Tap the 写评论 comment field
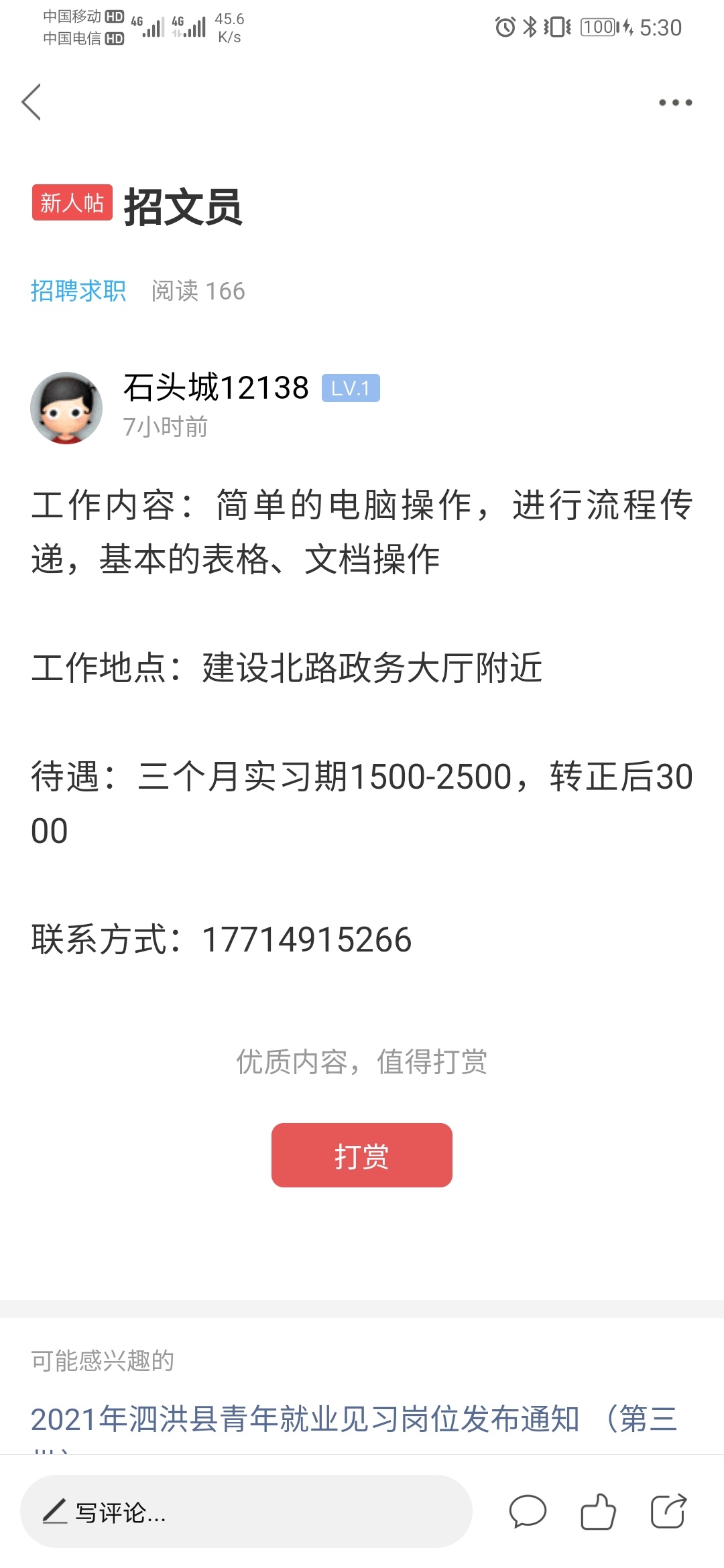The width and height of the screenshot is (724, 1568). click(x=246, y=1512)
